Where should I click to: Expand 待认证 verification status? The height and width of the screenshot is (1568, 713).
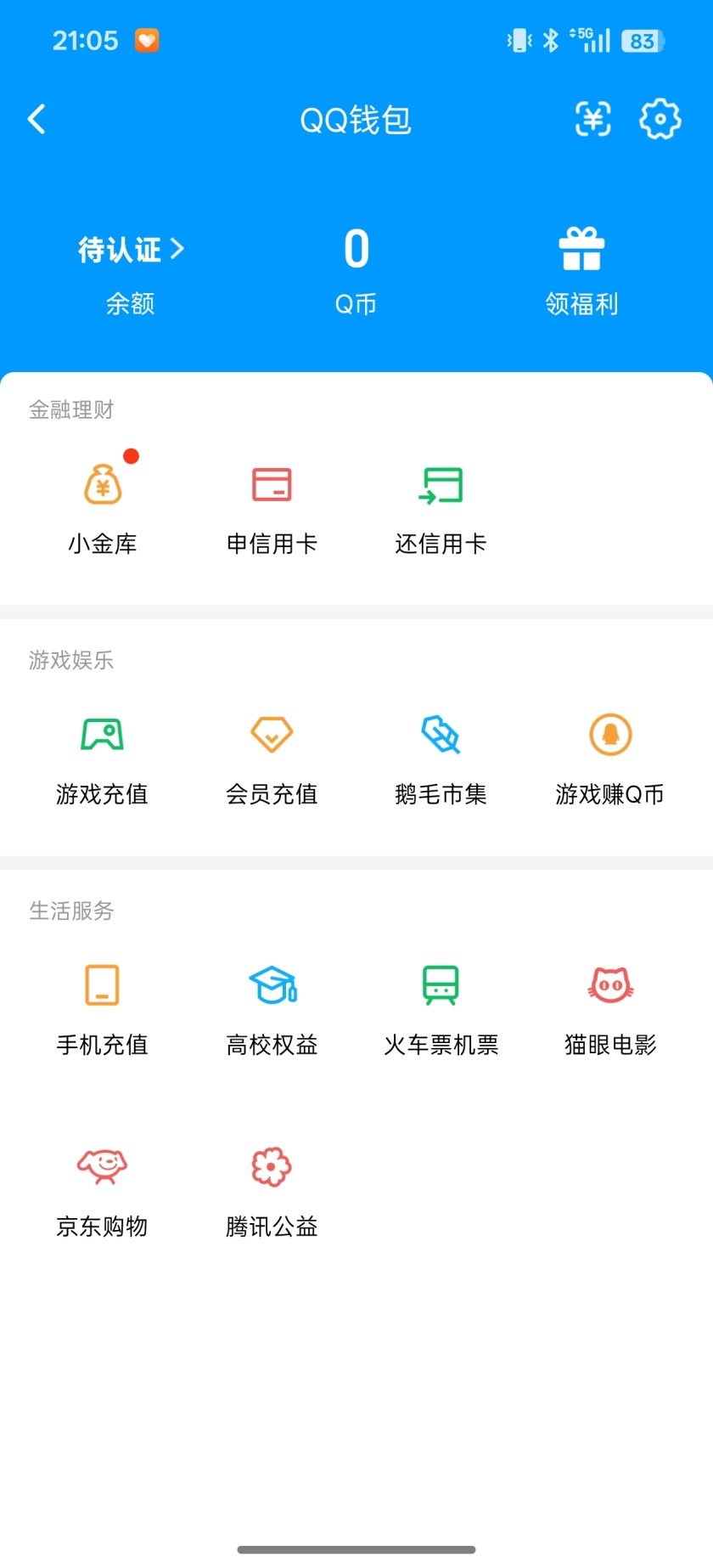pyautogui.click(x=129, y=249)
